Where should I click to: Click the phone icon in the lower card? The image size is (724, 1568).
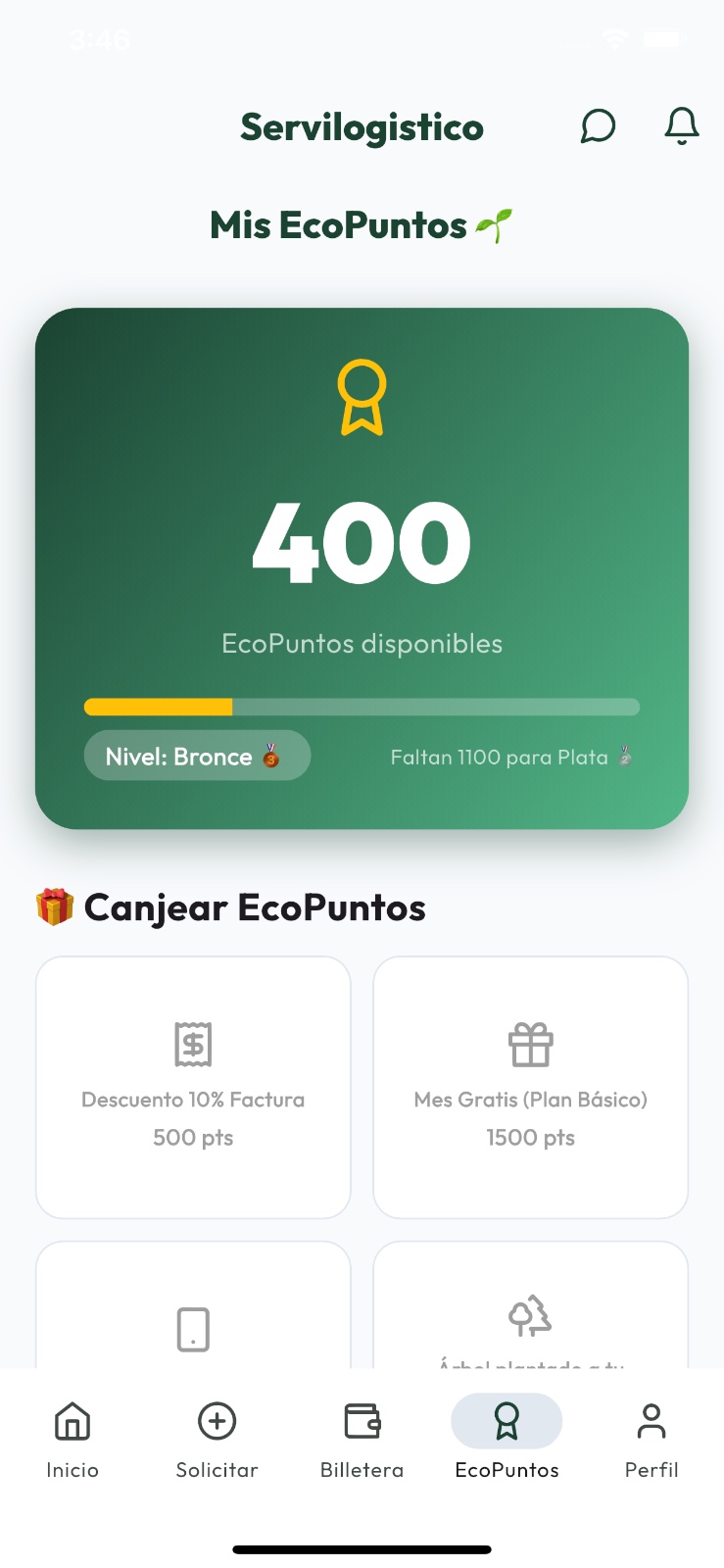pos(193,1328)
